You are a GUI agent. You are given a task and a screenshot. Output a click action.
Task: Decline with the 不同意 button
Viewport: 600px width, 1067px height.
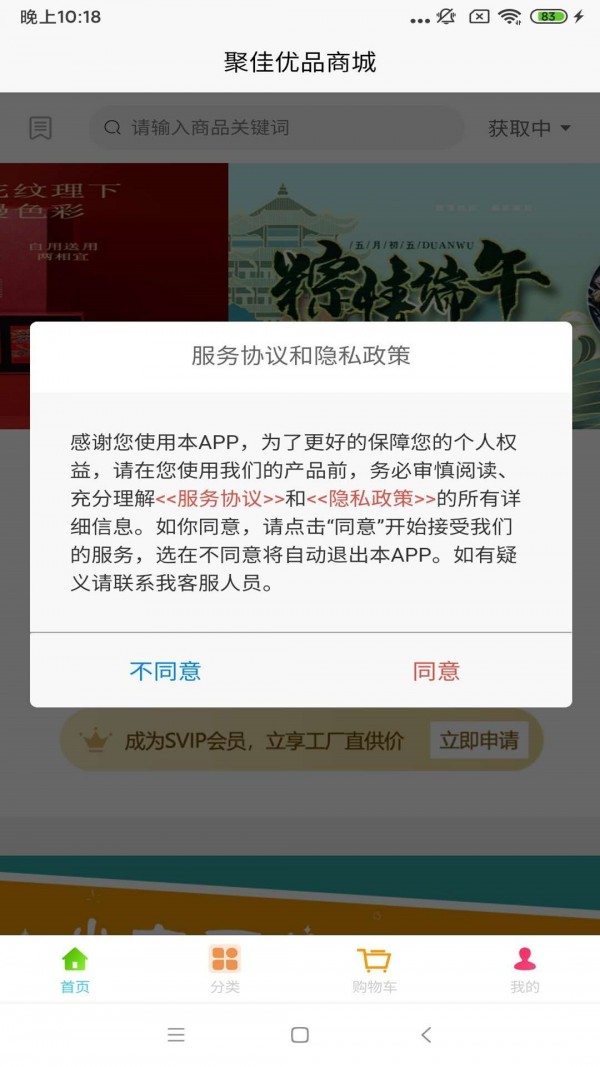tap(165, 671)
